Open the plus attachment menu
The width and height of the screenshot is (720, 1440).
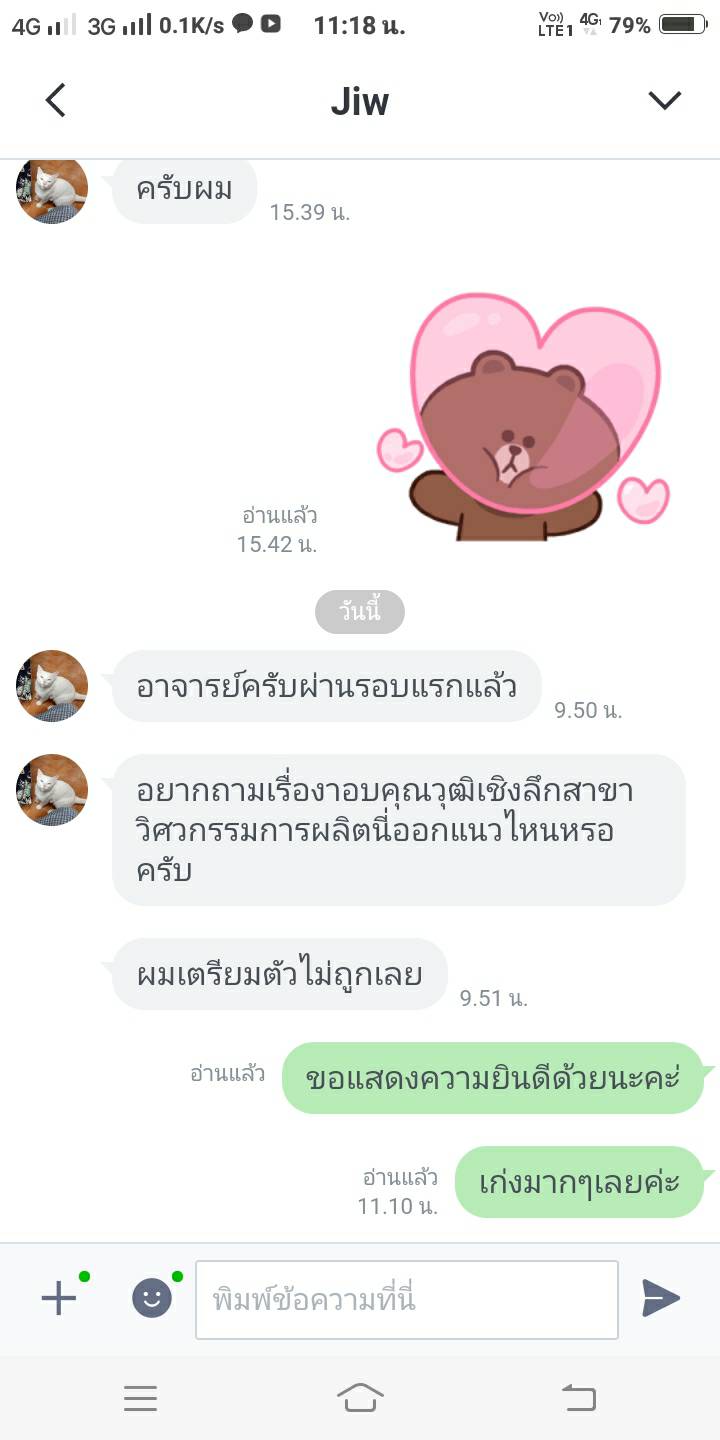click(x=58, y=1299)
